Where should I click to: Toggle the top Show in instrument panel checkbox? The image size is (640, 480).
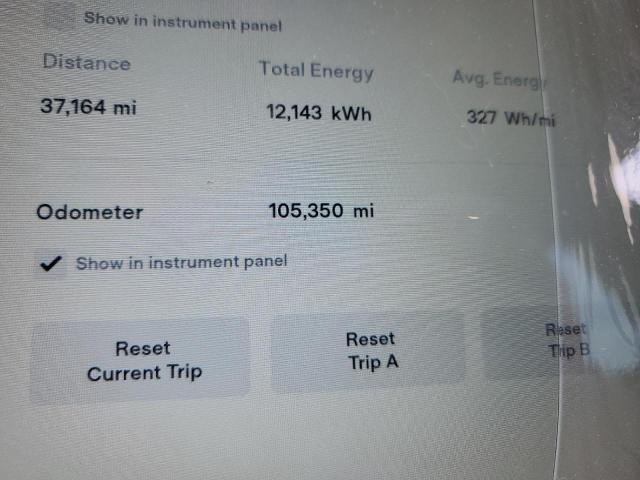click(x=58, y=17)
